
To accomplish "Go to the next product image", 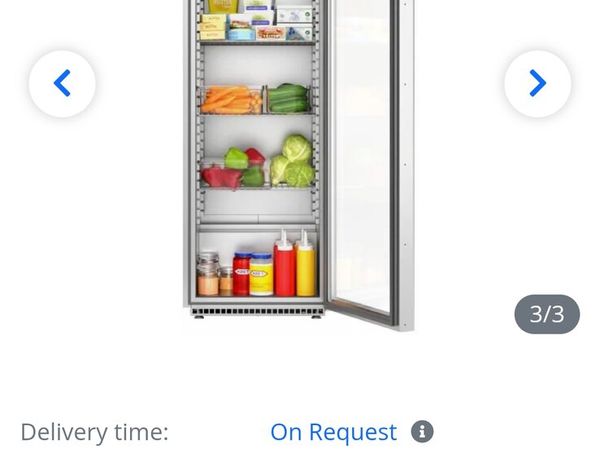I will [537, 84].
